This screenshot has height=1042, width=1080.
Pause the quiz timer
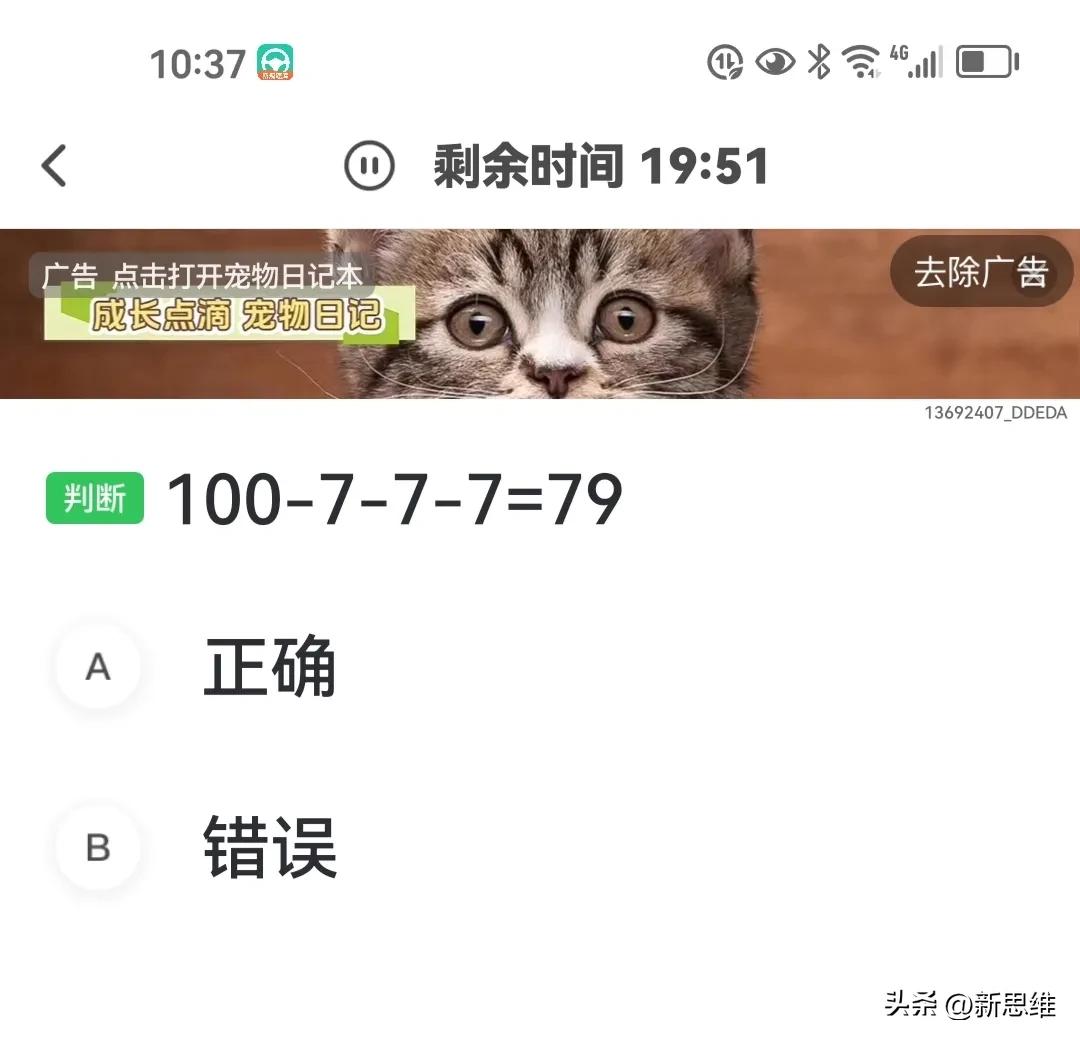click(x=369, y=166)
